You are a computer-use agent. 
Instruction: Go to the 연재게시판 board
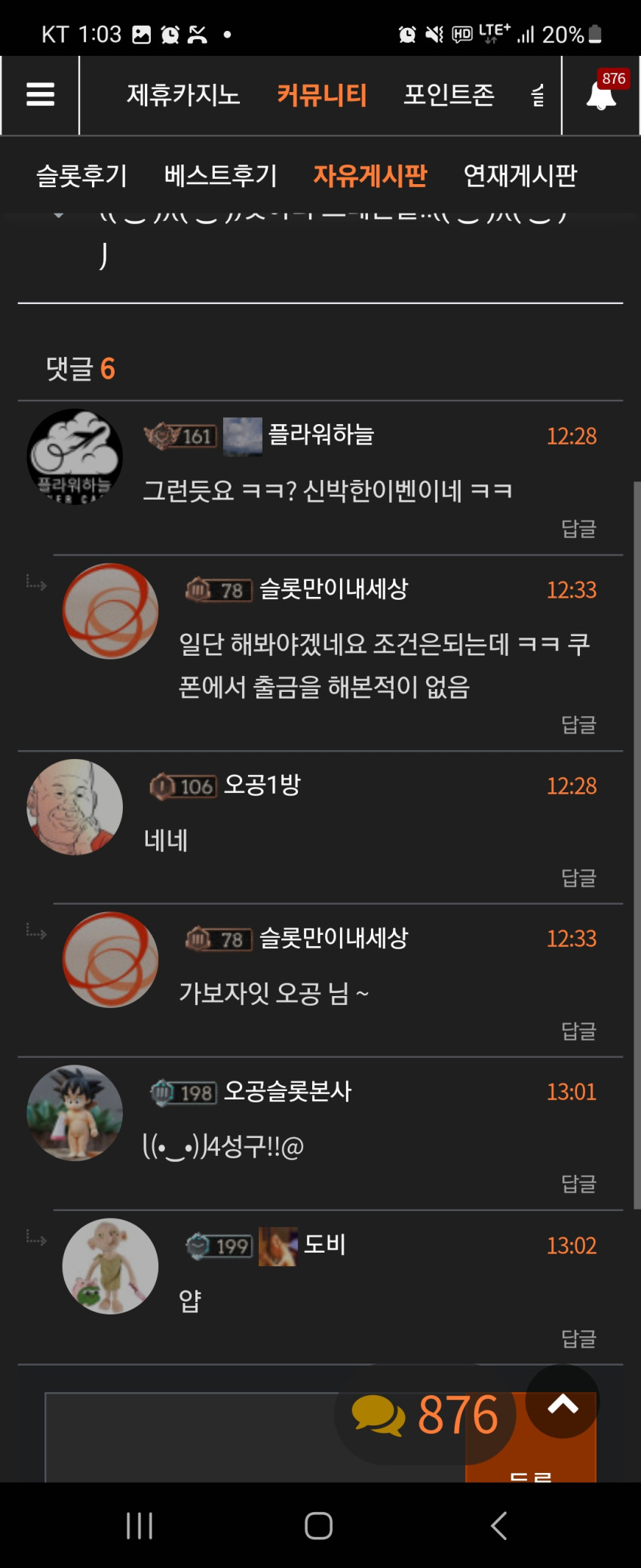click(x=520, y=176)
